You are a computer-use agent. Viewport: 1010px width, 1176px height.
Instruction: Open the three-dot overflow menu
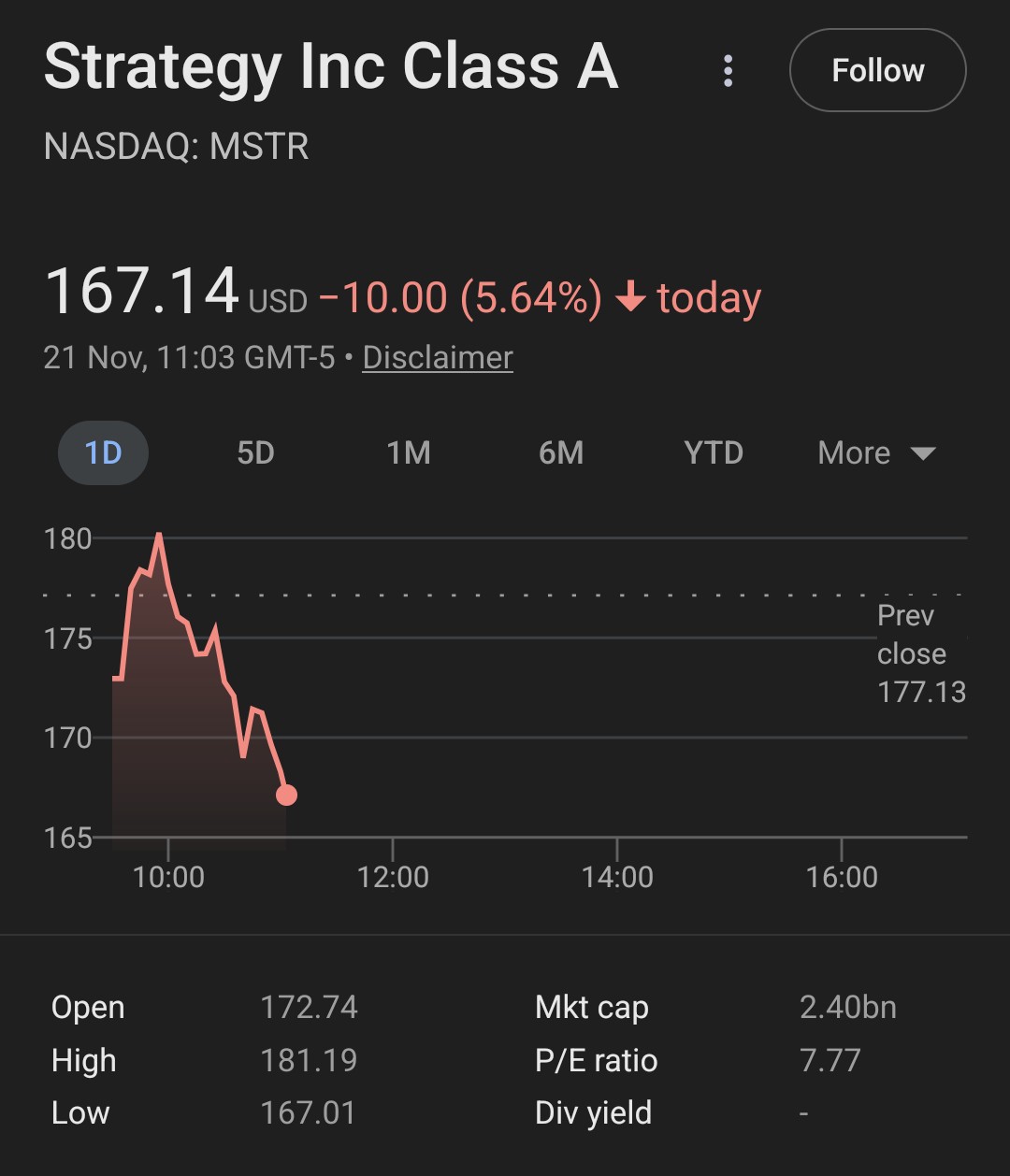(728, 71)
